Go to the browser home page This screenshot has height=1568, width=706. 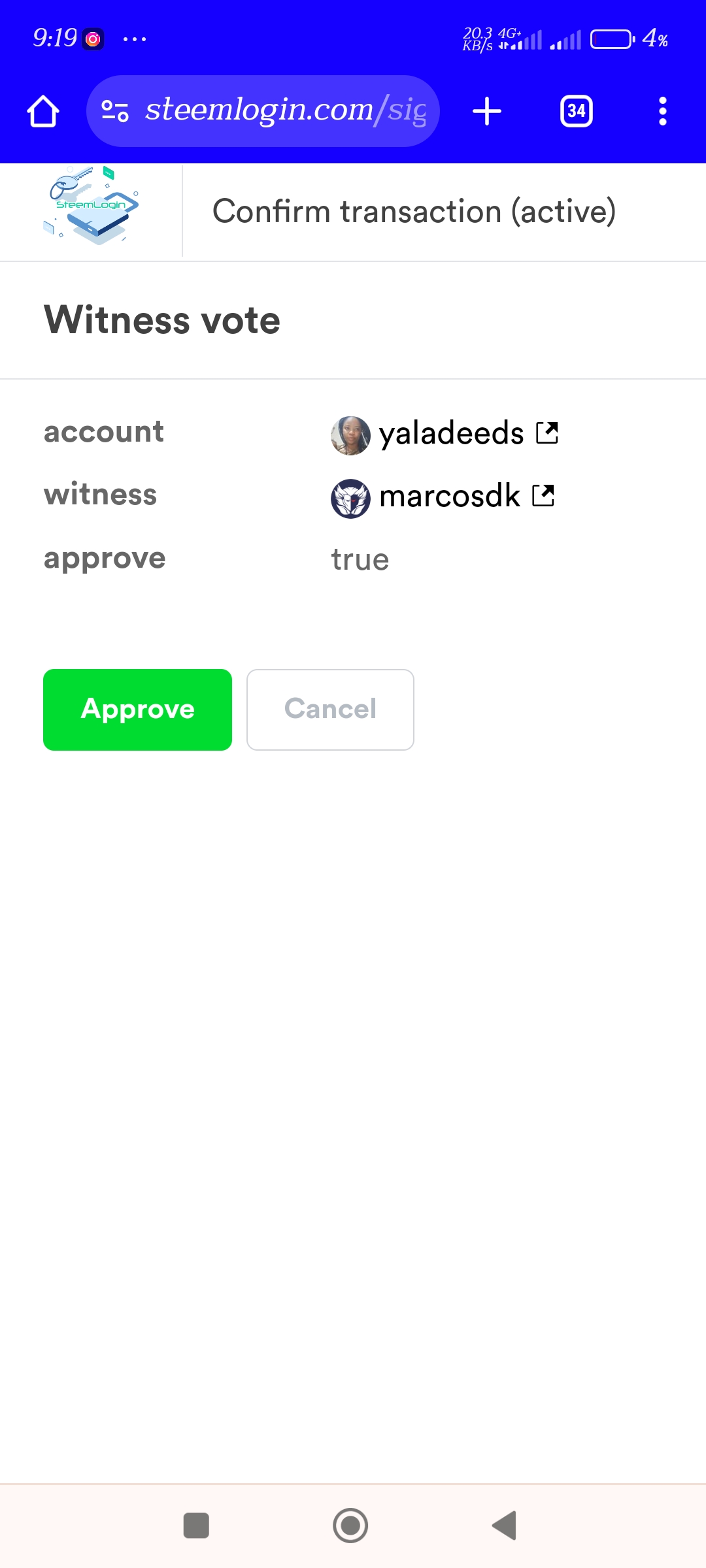43,111
